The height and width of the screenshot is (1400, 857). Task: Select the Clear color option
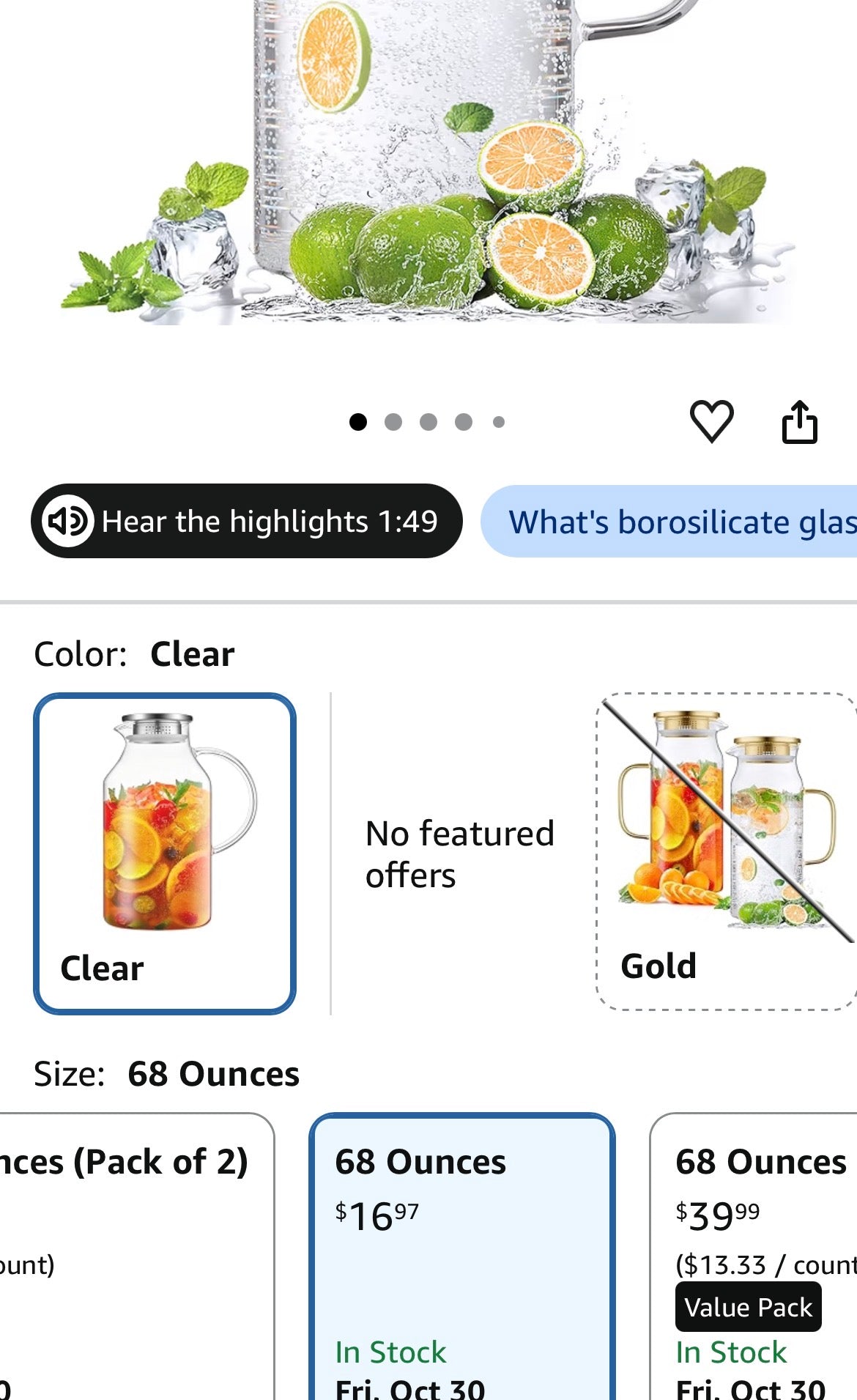point(165,853)
